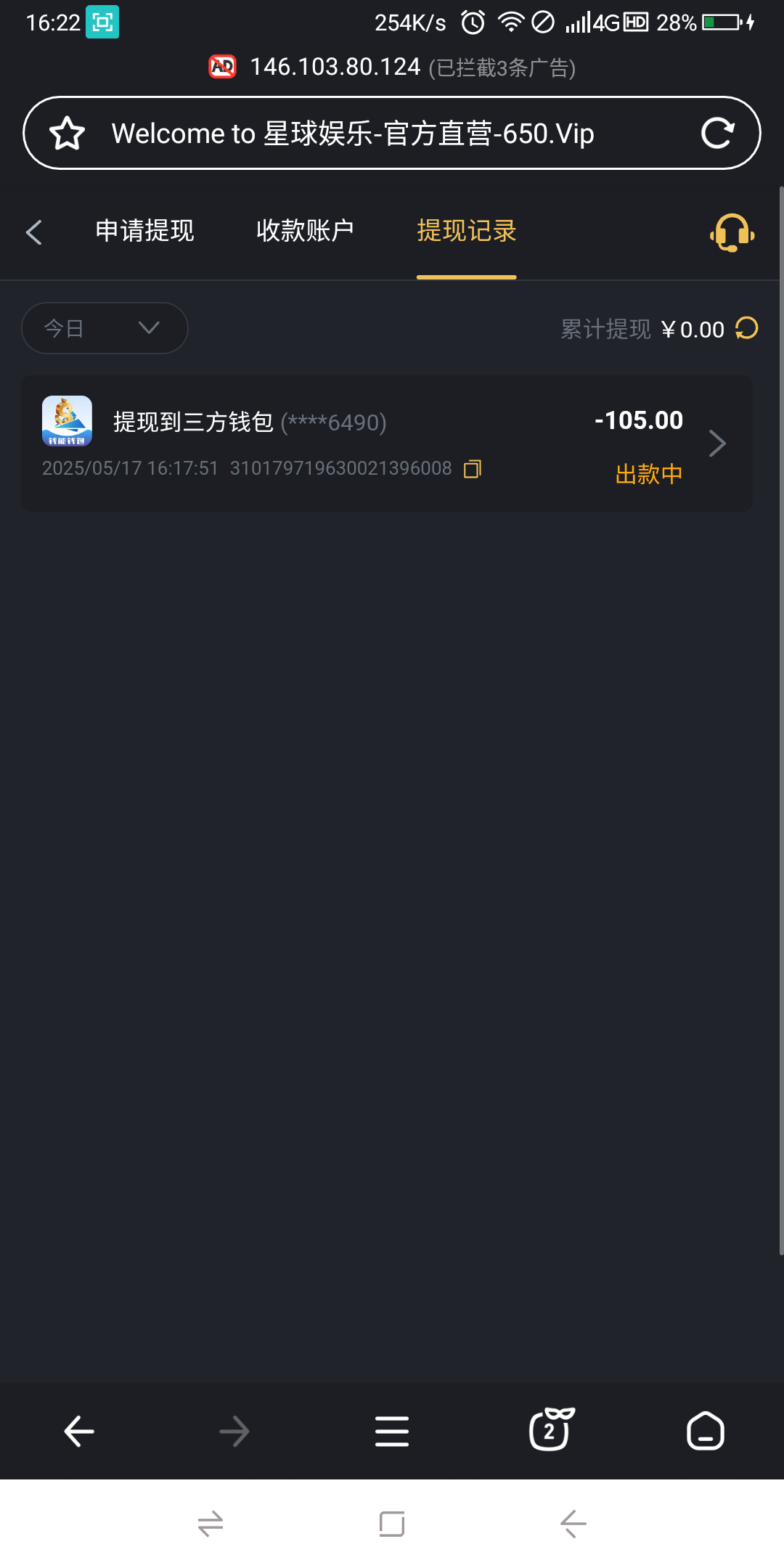784x1568 pixels.
Task: Switch to the 收款账户 tab
Action: pyautogui.click(x=305, y=231)
